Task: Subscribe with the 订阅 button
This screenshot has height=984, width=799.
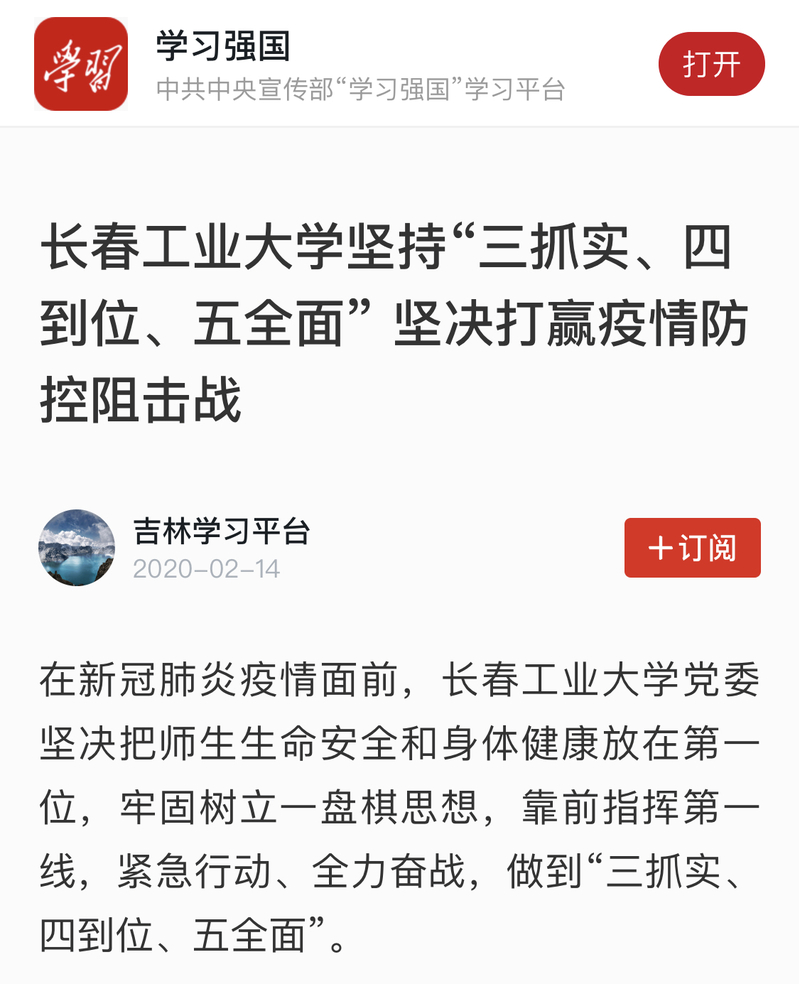Action: (692, 548)
